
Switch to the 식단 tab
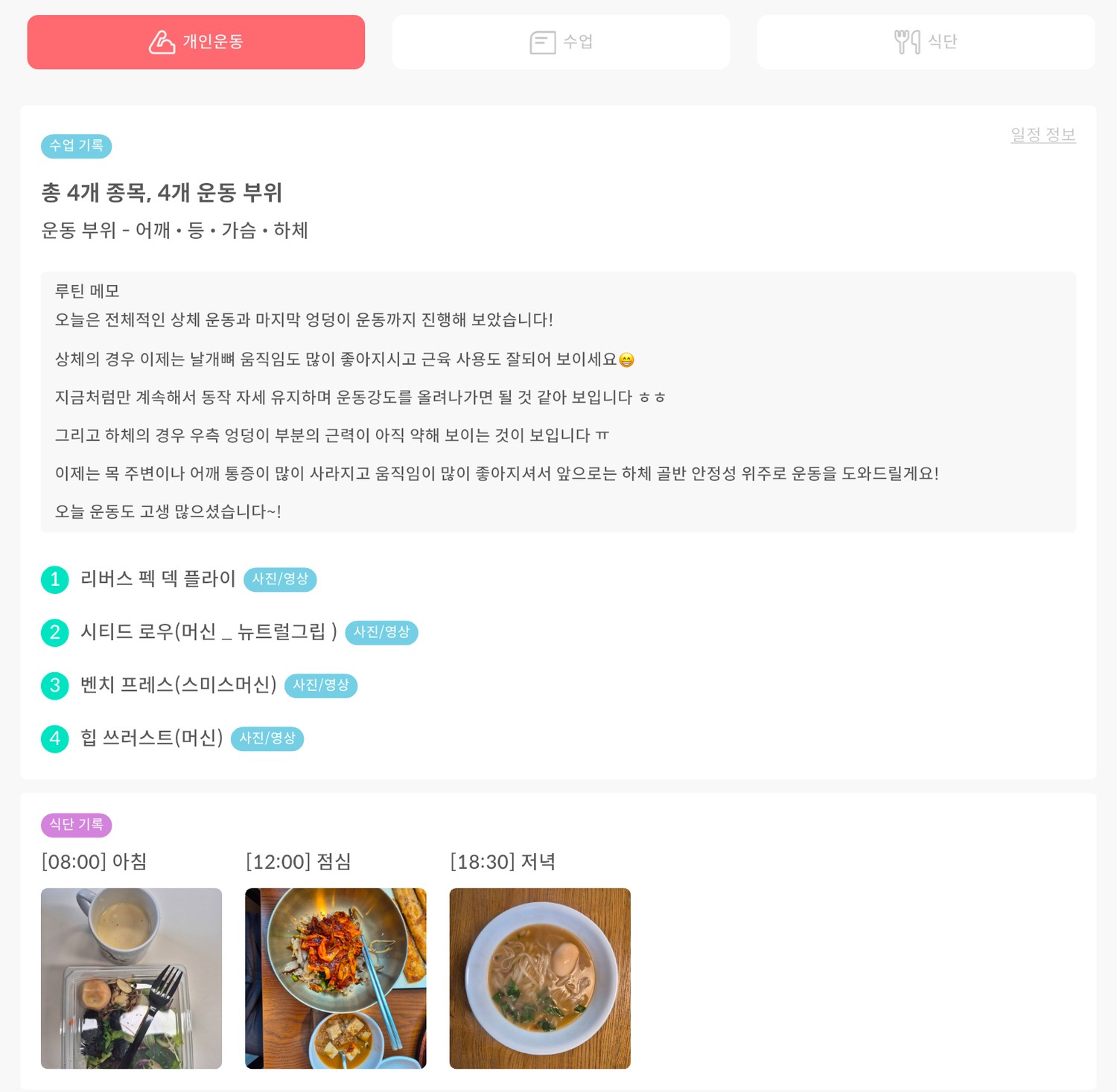coord(926,42)
